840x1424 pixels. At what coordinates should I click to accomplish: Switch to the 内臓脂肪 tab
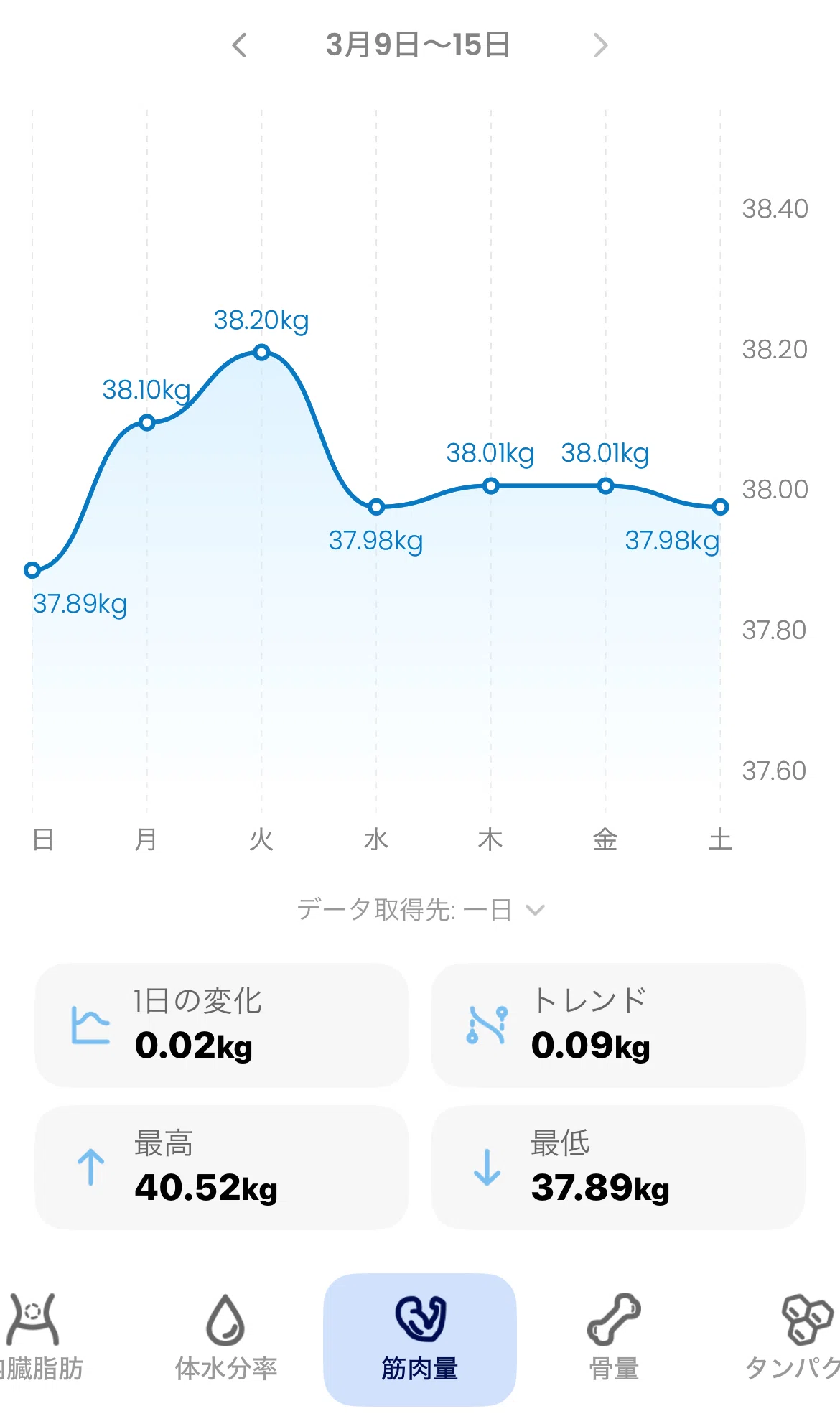pos(34,1339)
